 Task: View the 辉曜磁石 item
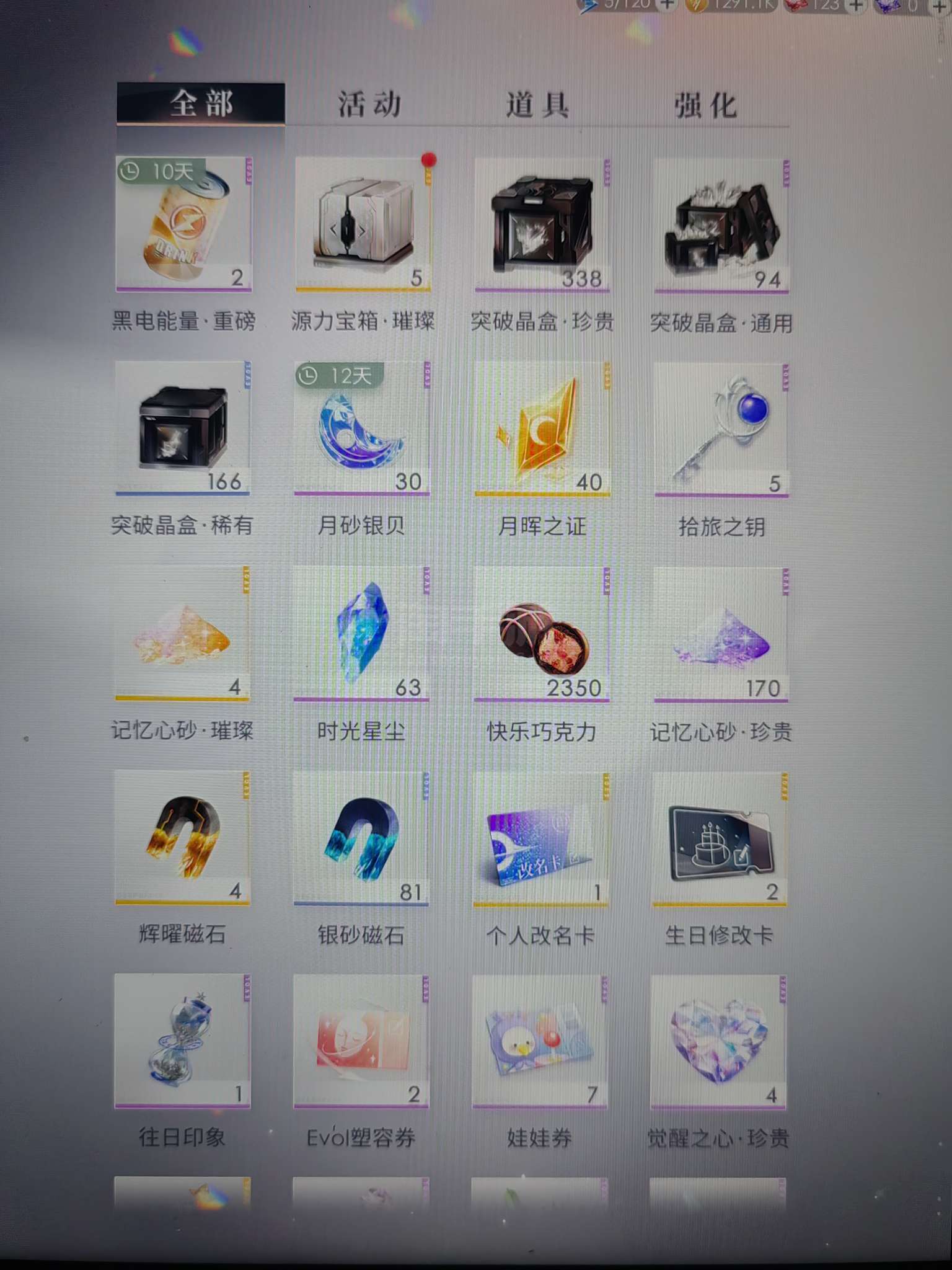[x=183, y=838]
